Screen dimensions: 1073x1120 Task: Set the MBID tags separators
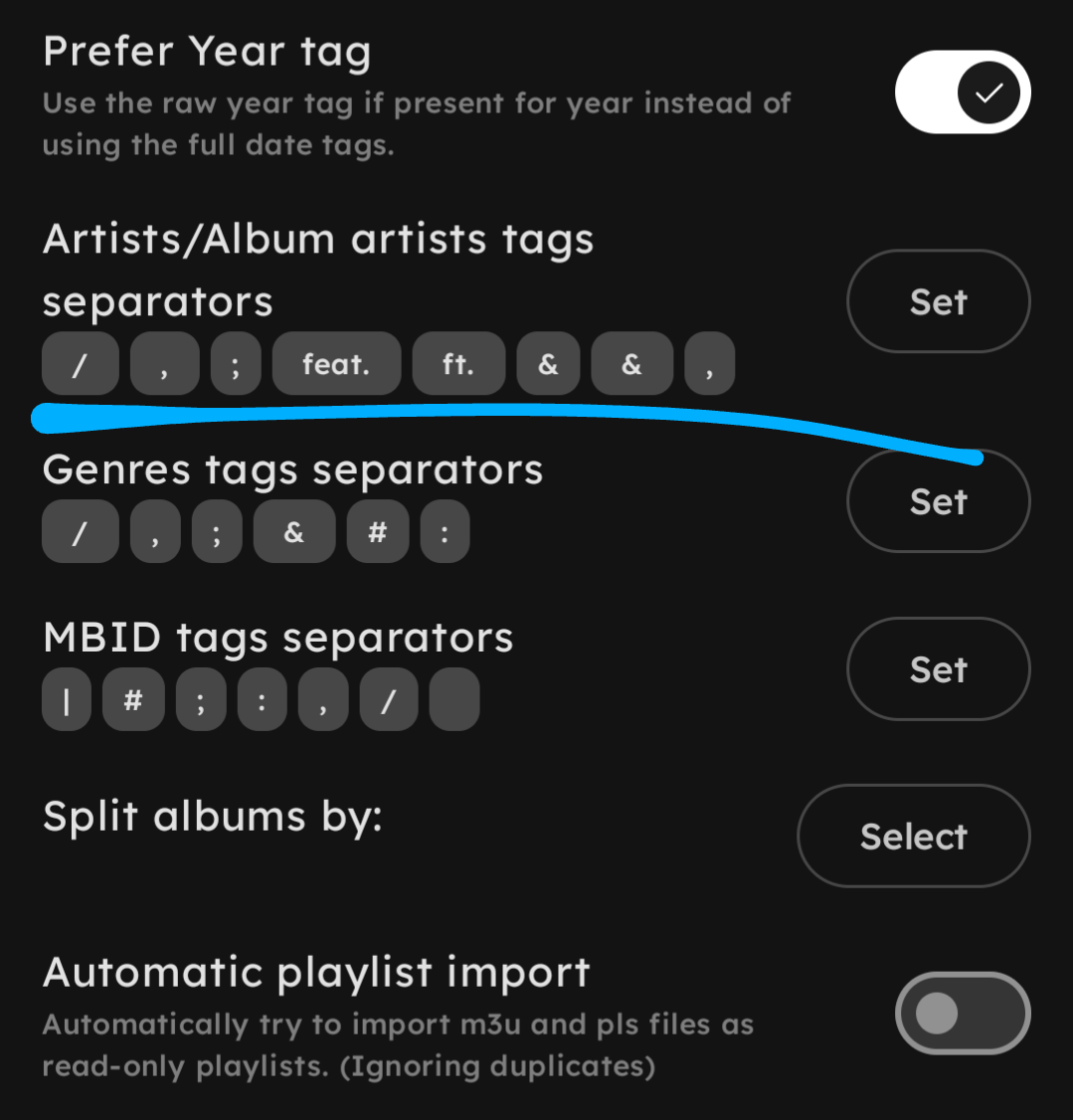(x=938, y=669)
